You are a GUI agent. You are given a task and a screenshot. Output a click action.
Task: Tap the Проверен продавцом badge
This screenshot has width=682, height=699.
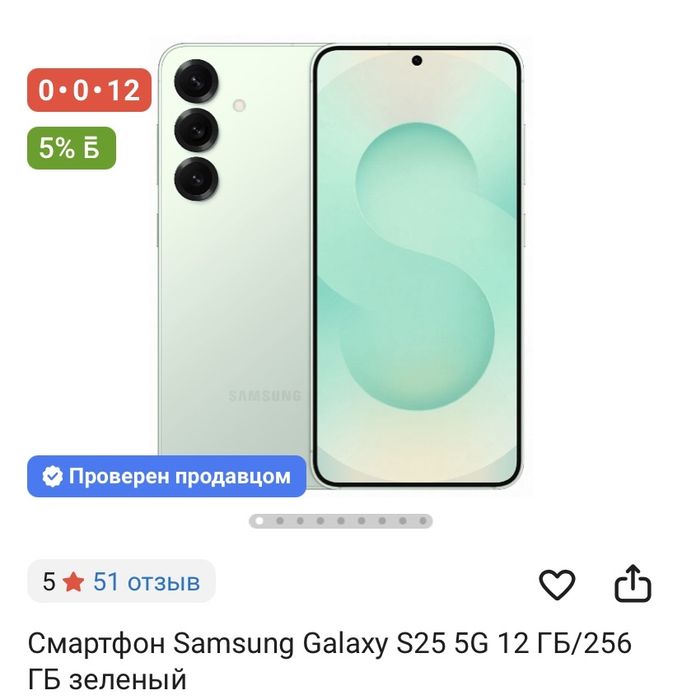coord(166,477)
